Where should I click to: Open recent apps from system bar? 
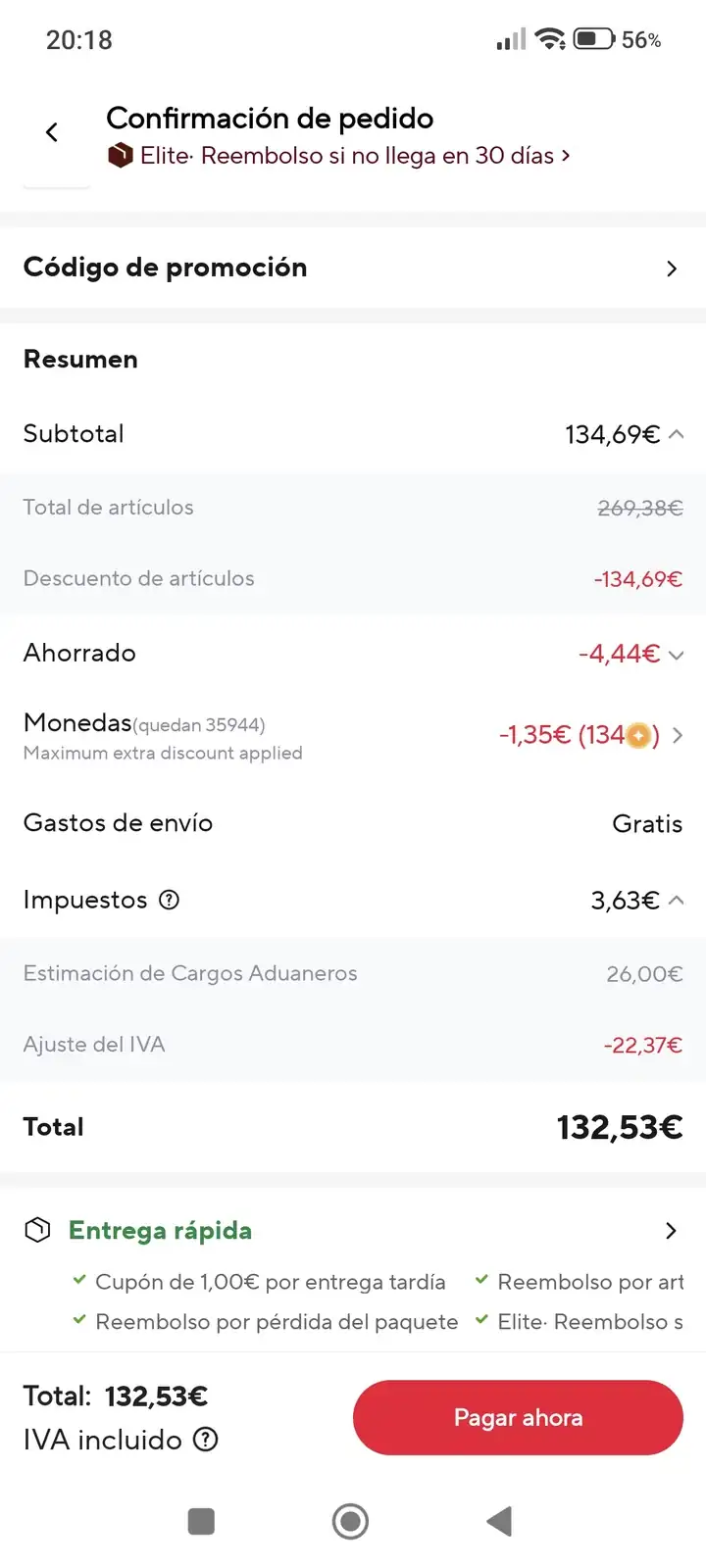point(201,1521)
